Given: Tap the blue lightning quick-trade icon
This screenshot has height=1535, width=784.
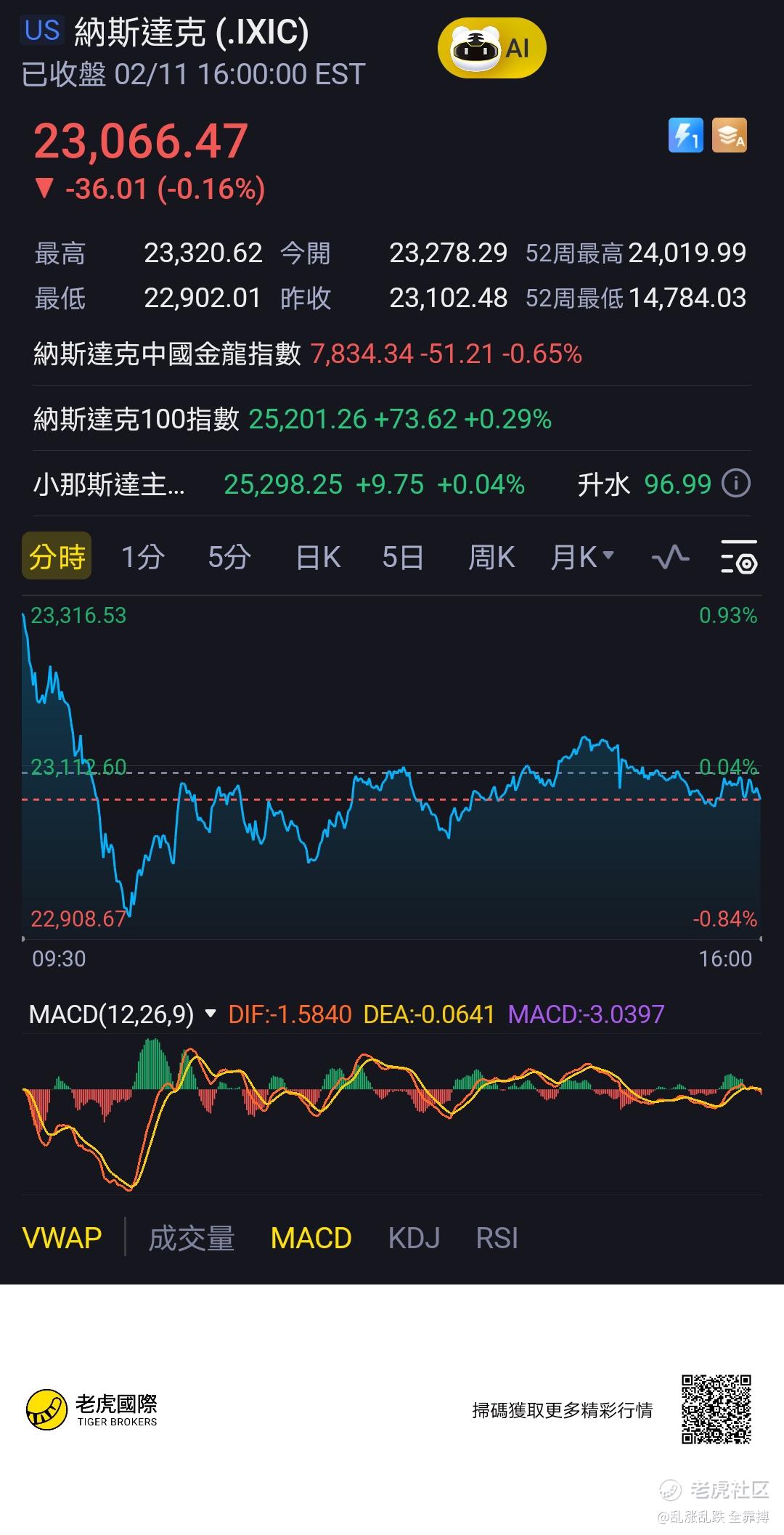Looking at the screenshot, I should [685, 135].
